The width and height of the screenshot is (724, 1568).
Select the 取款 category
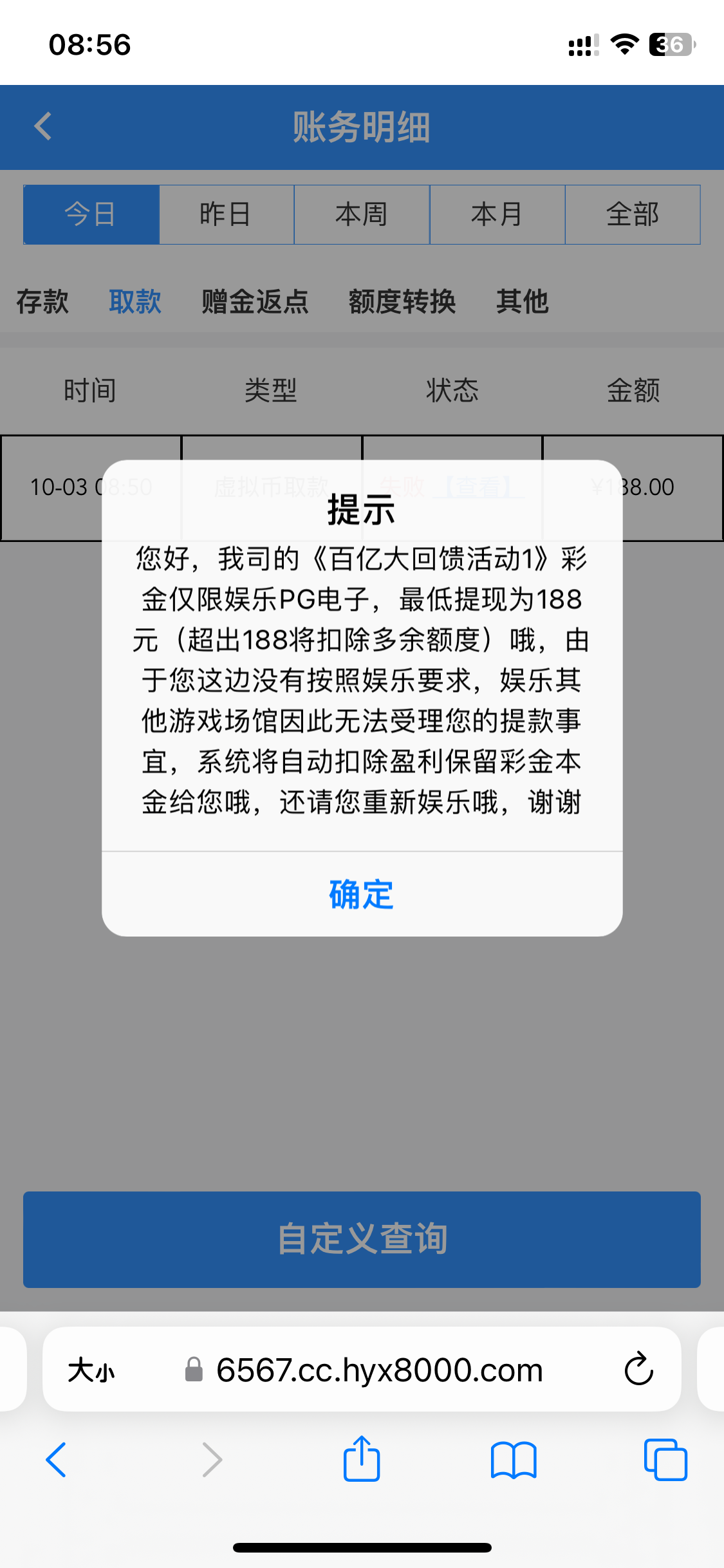click(x=135, y=301)
